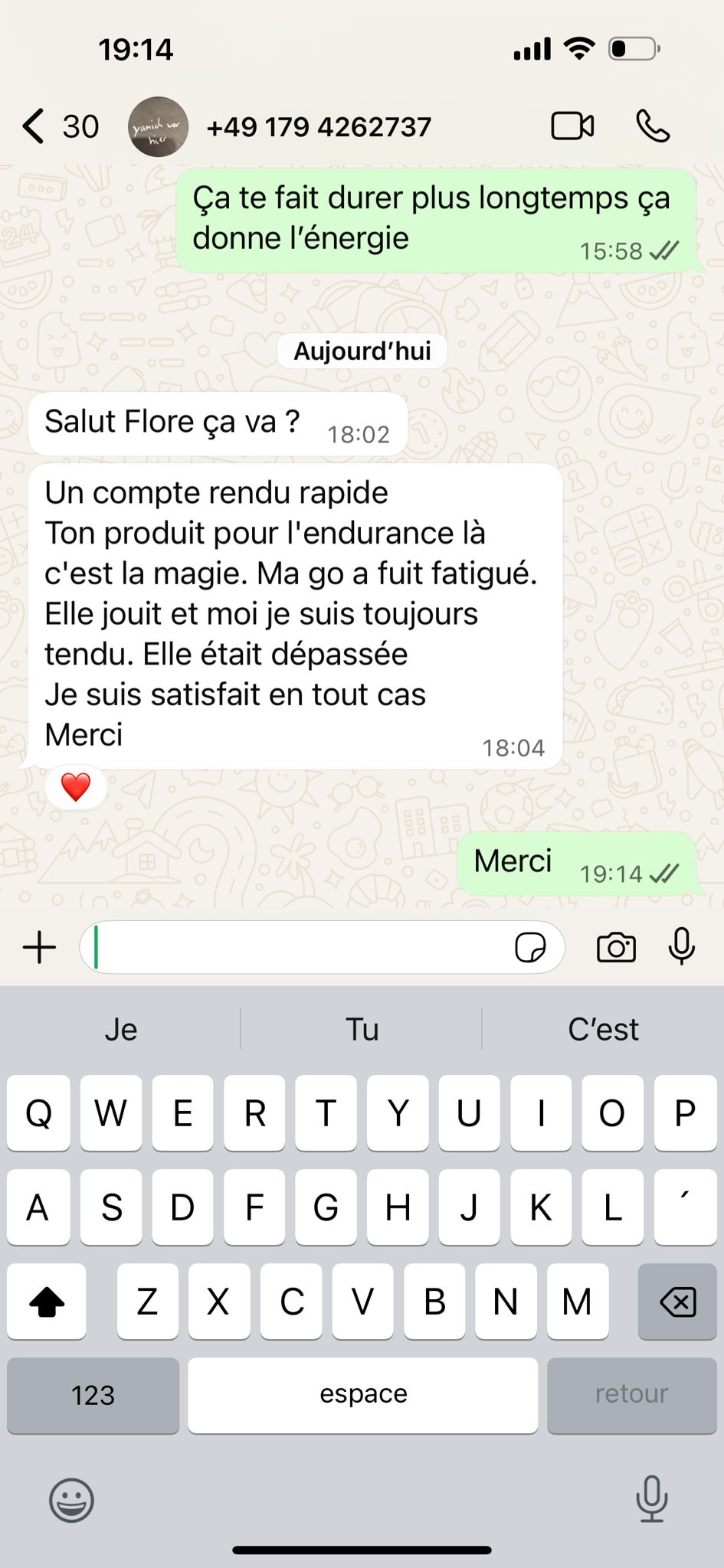Focus the message text field
This screenshot has height=1568, width=724.
(299, 948)
